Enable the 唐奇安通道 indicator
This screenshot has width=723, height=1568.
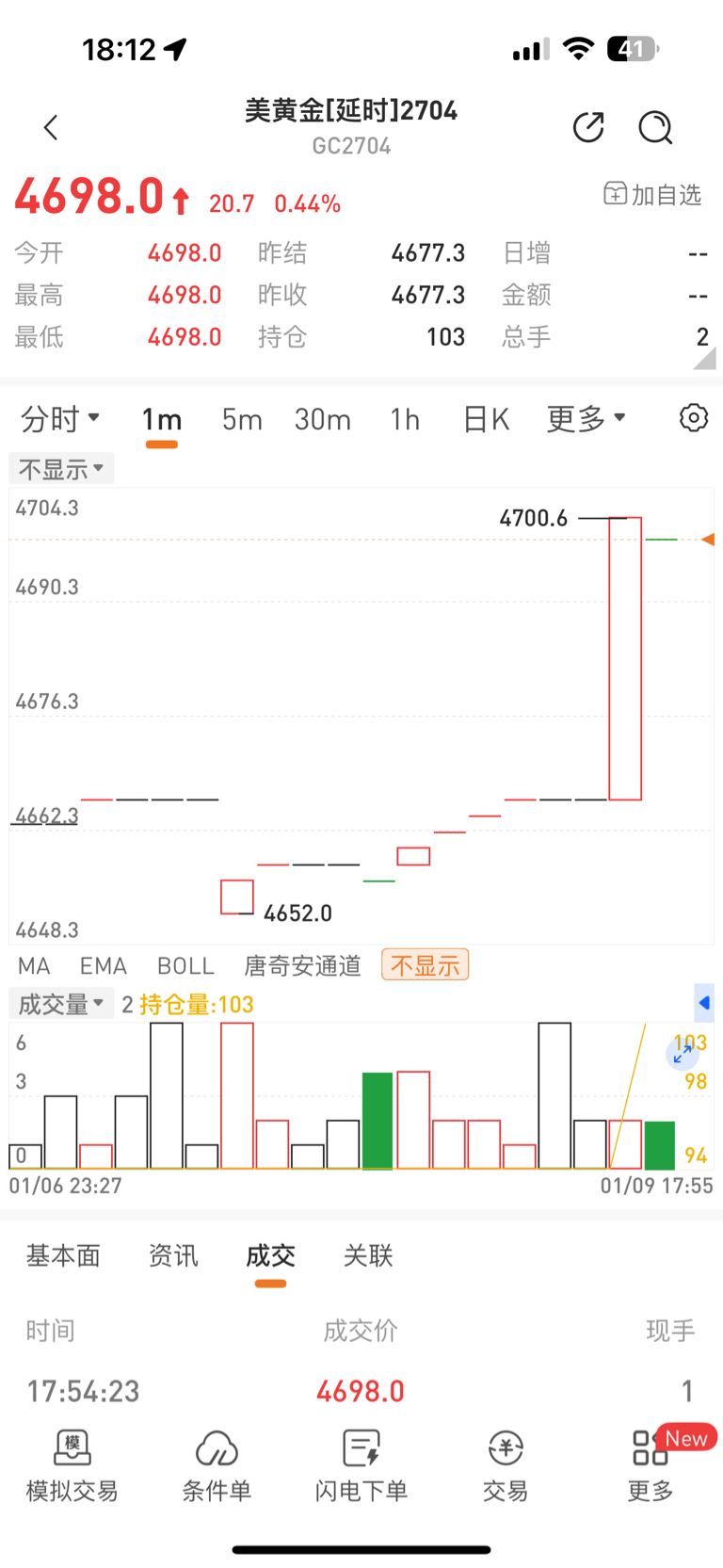coord(302,966)
